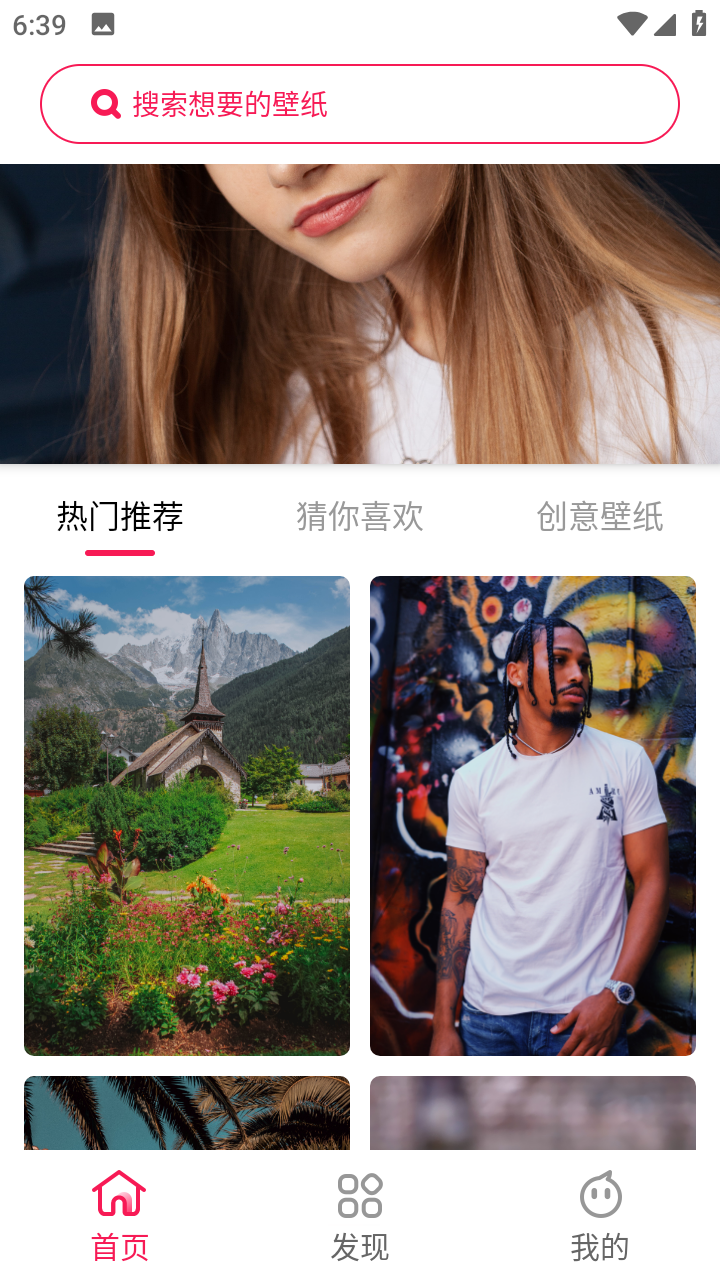
Task: Switch to the 猜你喜欢 tab
Action: point(360,517)
